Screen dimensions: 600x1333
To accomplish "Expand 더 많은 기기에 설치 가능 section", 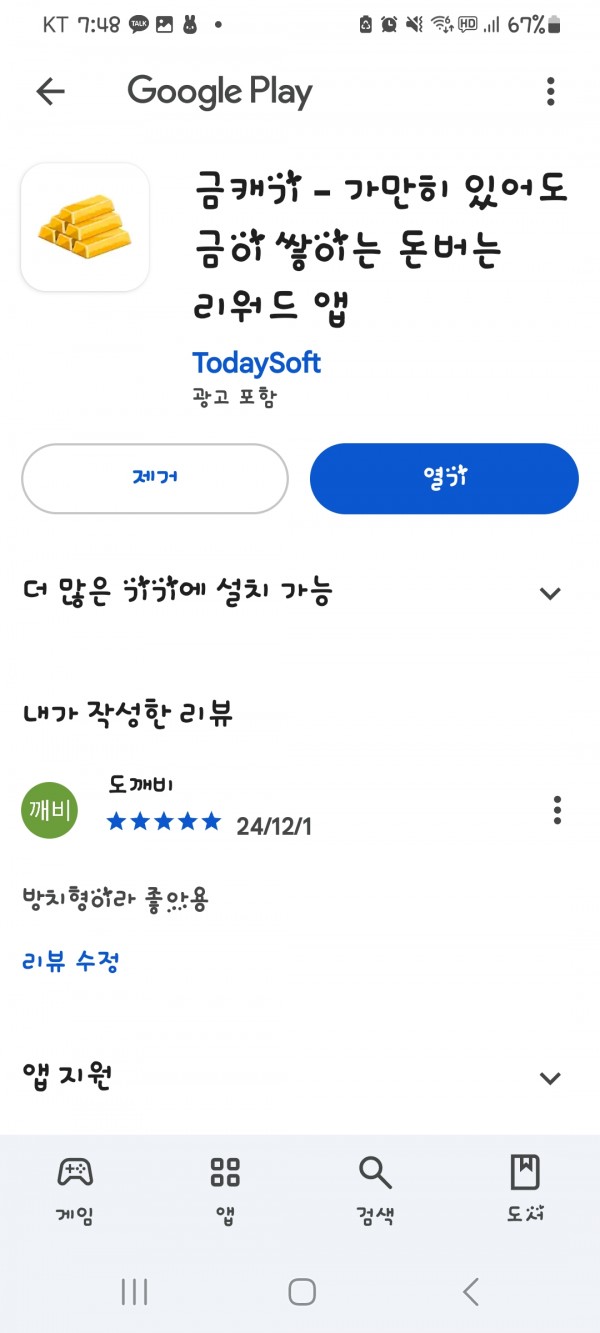I will (x=300, y=592).
